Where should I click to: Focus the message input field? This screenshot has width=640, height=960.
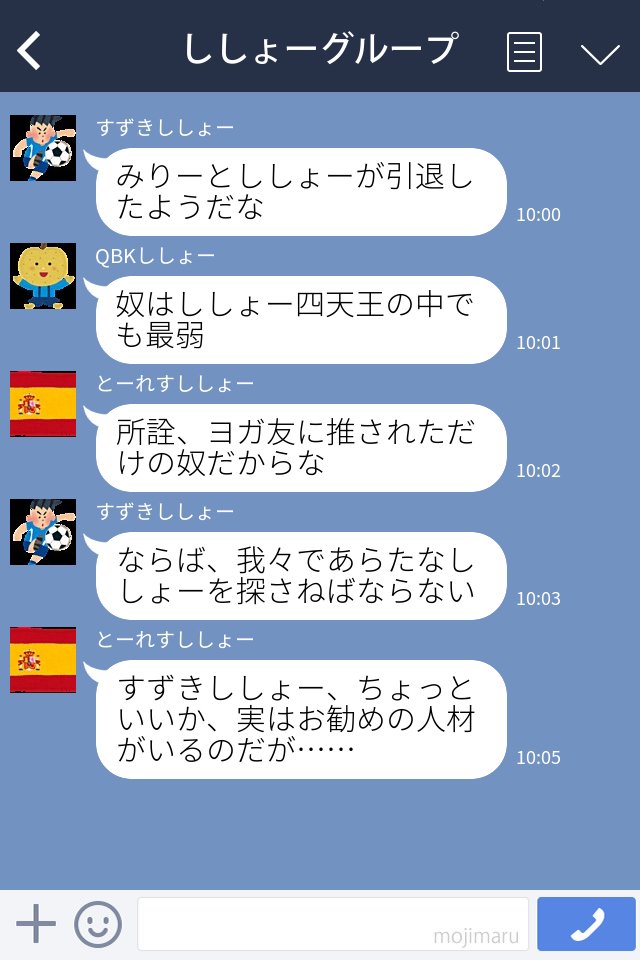(x=332, y=924)
